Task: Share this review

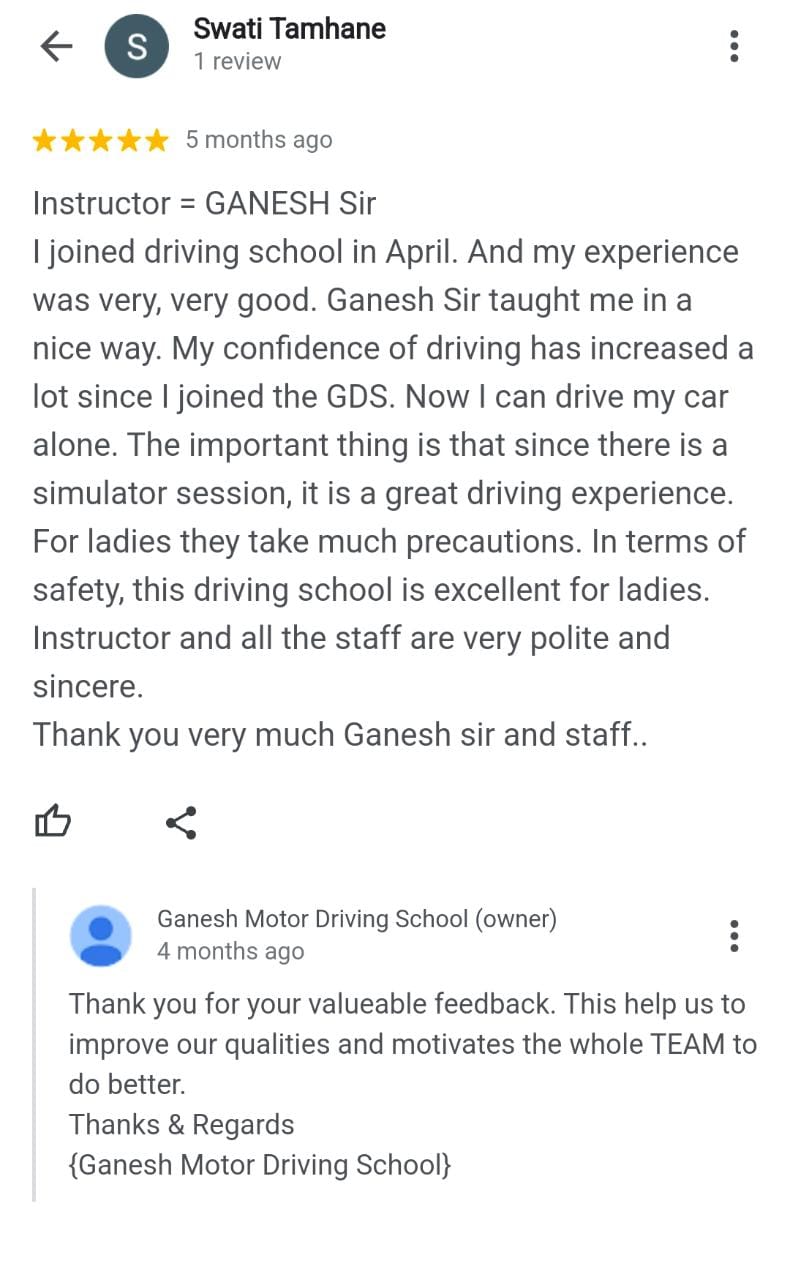Action: coord(181,822)
